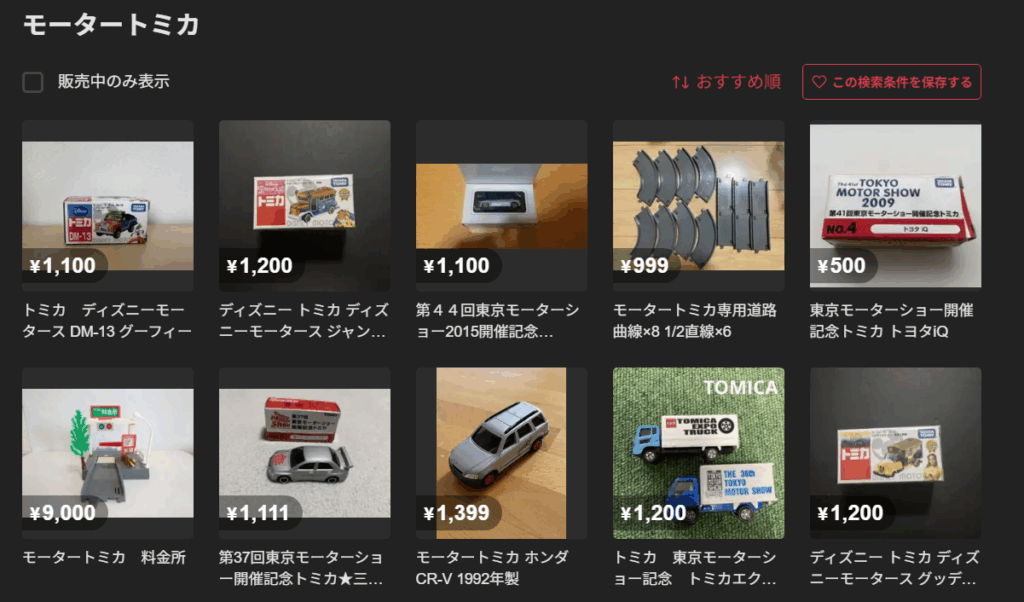Check the 販売中のみ表示 checkbox

click(33, 82)
